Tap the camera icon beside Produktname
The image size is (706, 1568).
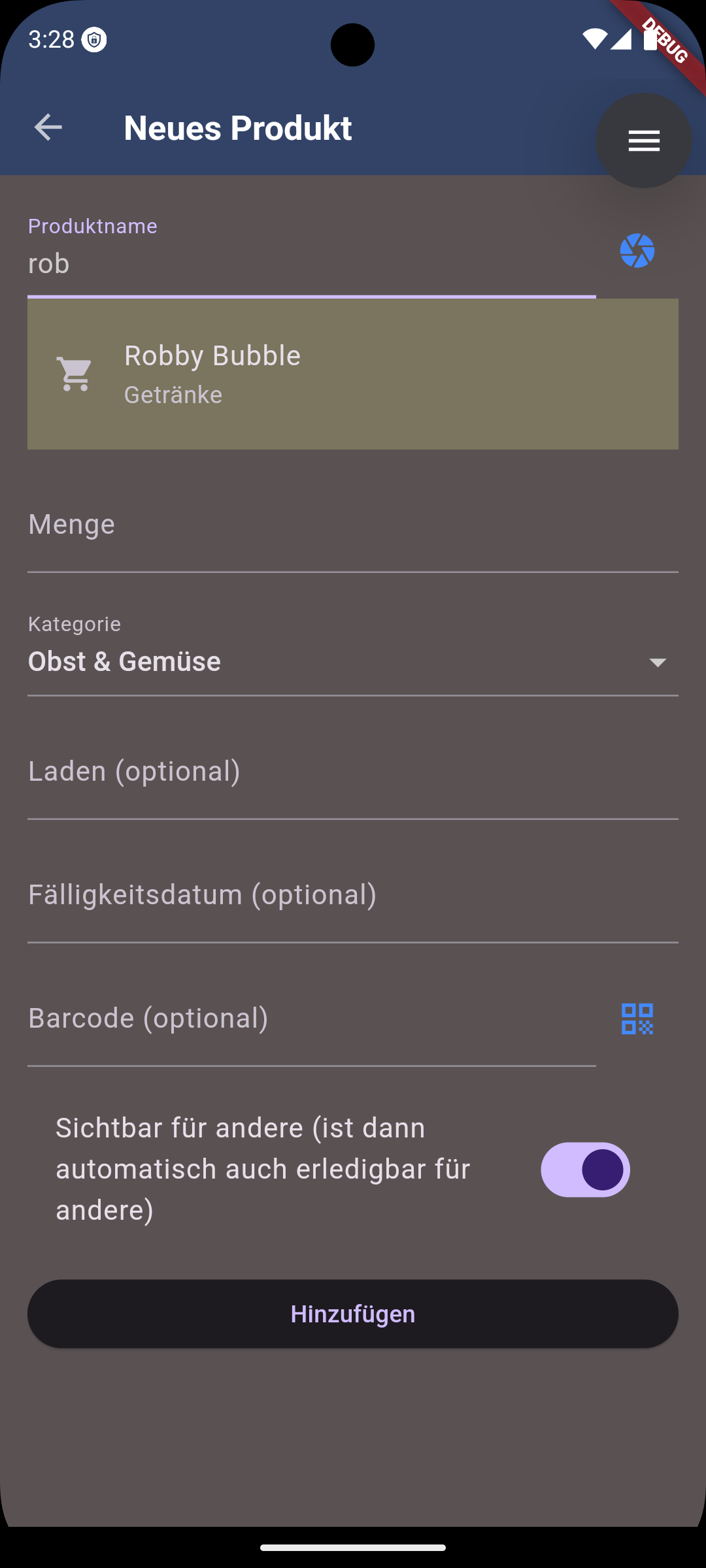[637, 251]
